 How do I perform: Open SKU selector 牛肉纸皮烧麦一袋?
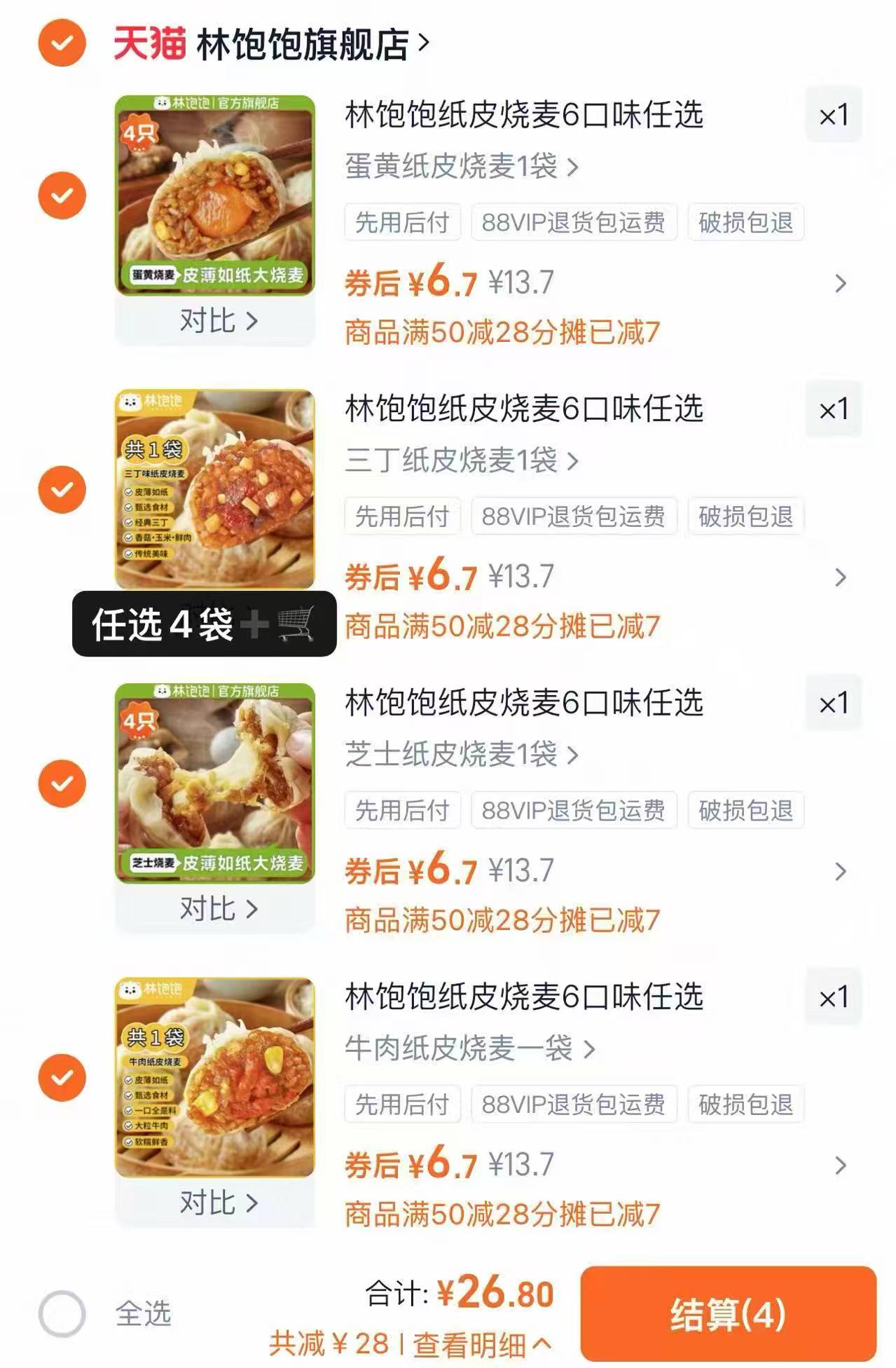coord(466,1048)
